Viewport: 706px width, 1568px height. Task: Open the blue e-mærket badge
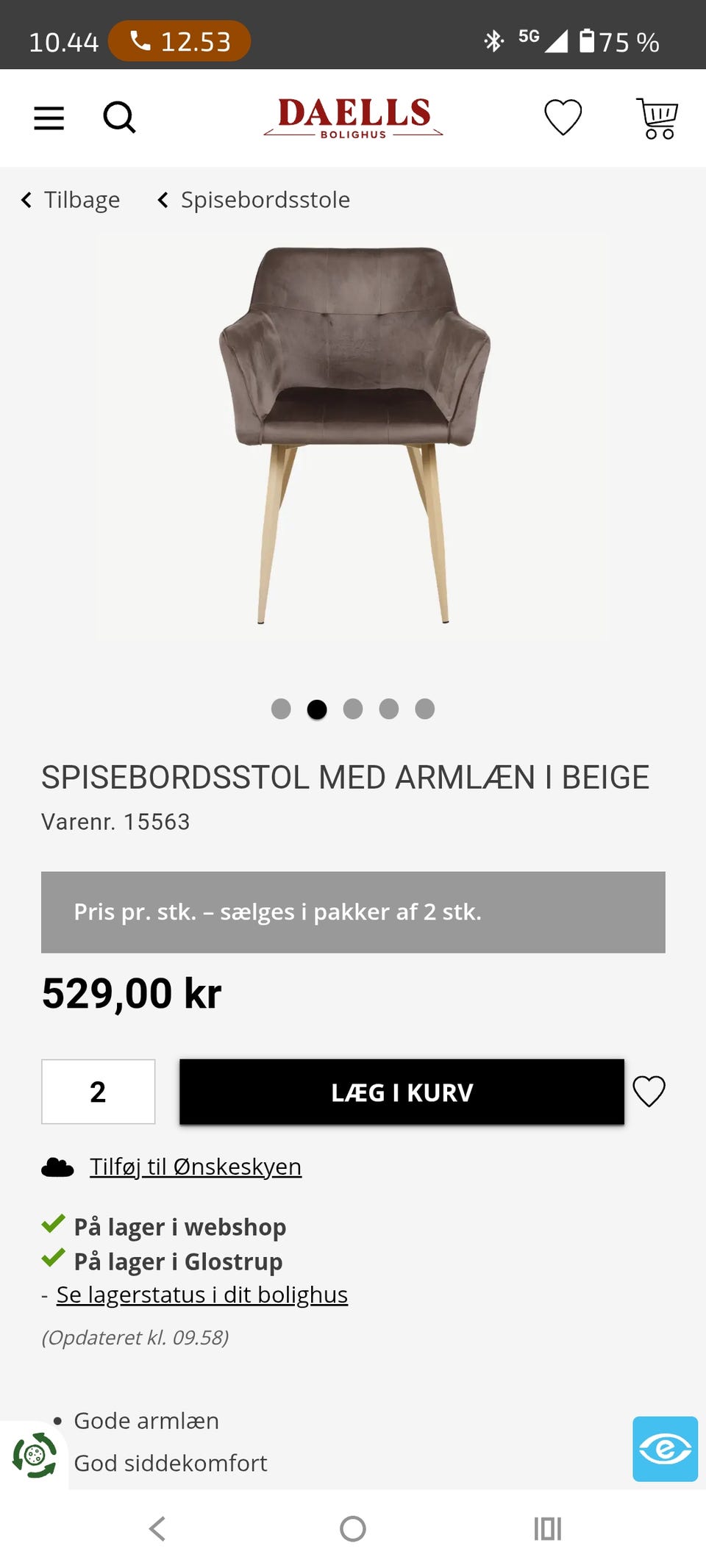[x=665, y=1449]
